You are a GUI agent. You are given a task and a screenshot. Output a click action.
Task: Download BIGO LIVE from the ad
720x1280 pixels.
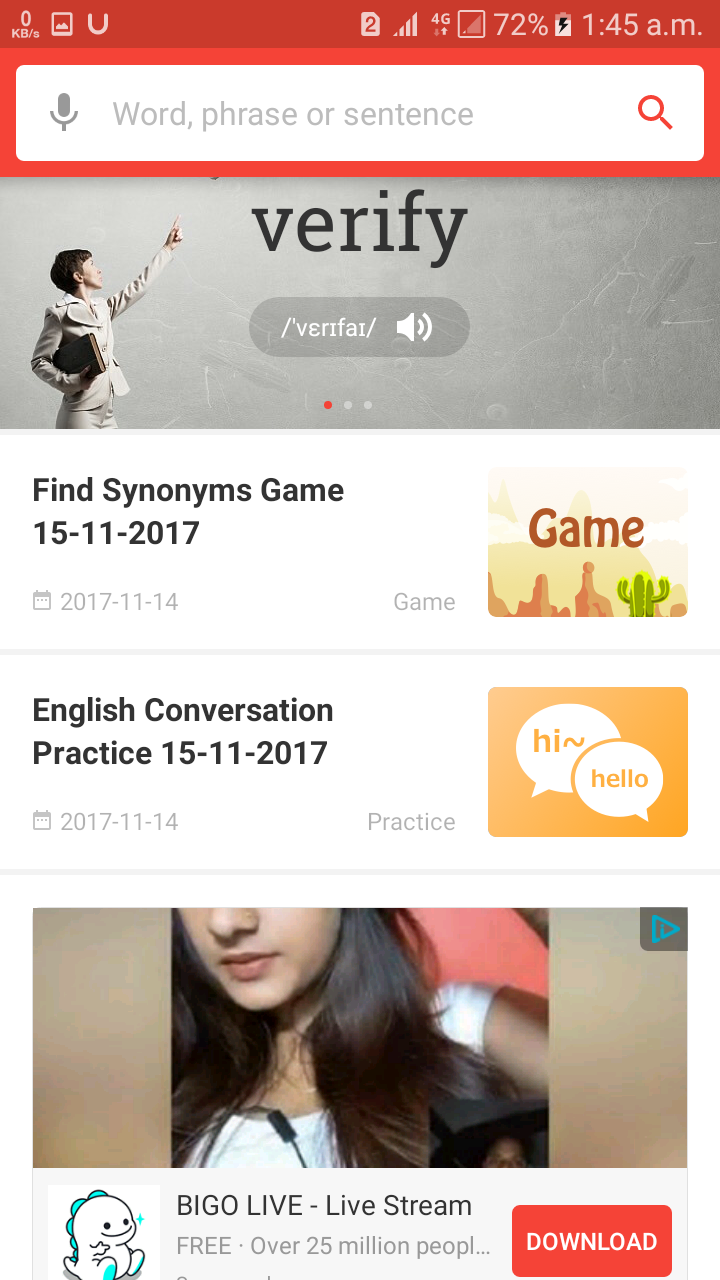[x=591, y=1241]
